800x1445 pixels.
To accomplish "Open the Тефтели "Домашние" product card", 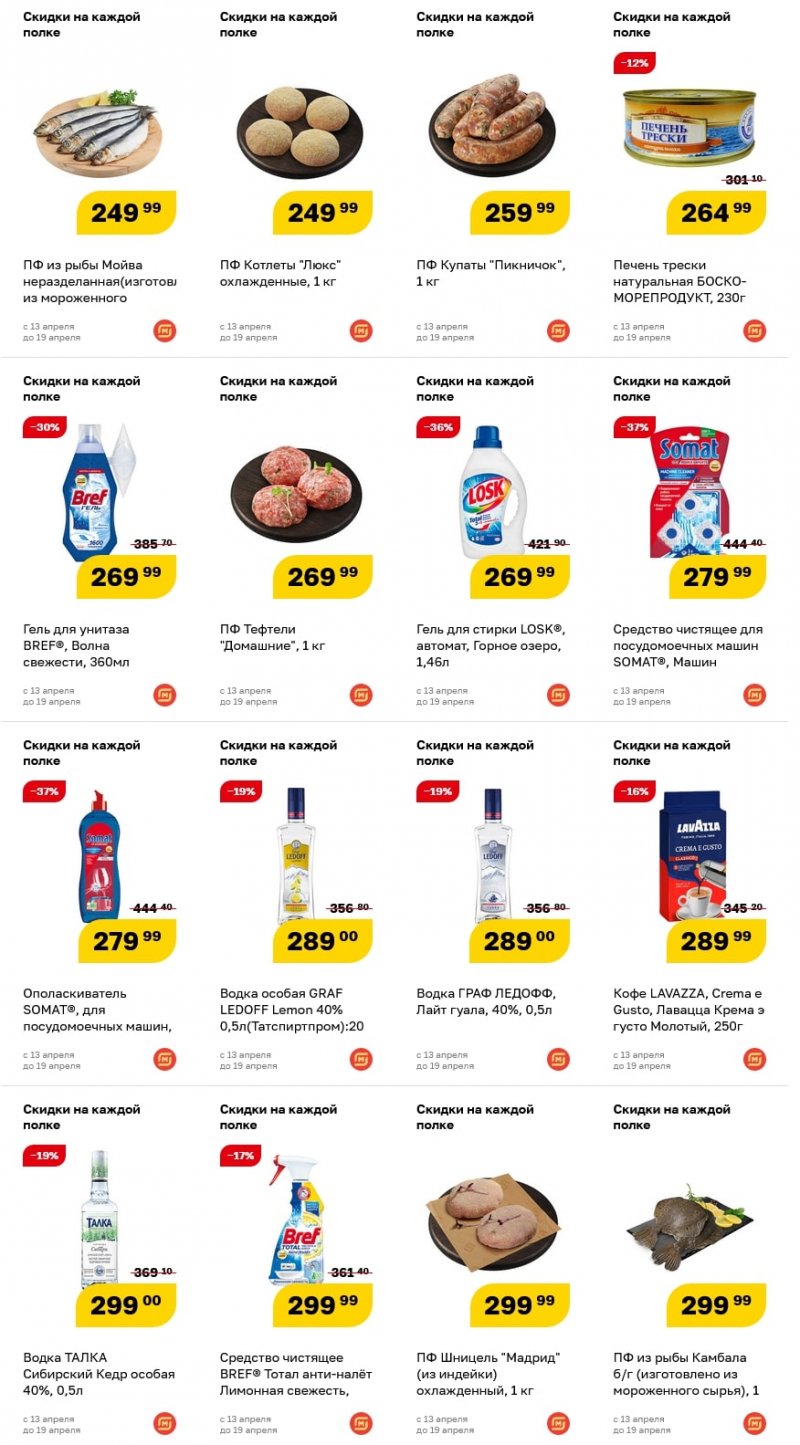I will pos(296,540).
